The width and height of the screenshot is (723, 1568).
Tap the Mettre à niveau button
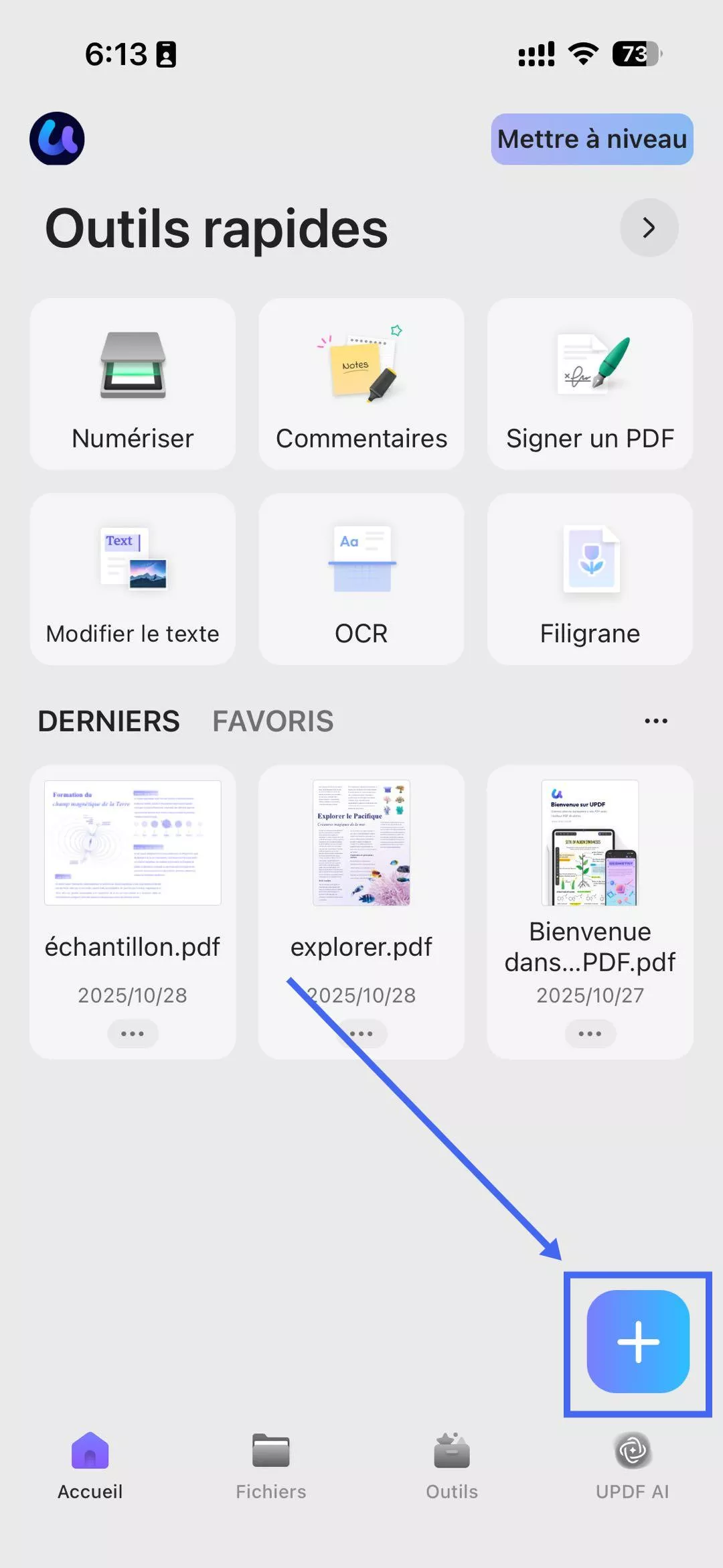click(591, 139)
